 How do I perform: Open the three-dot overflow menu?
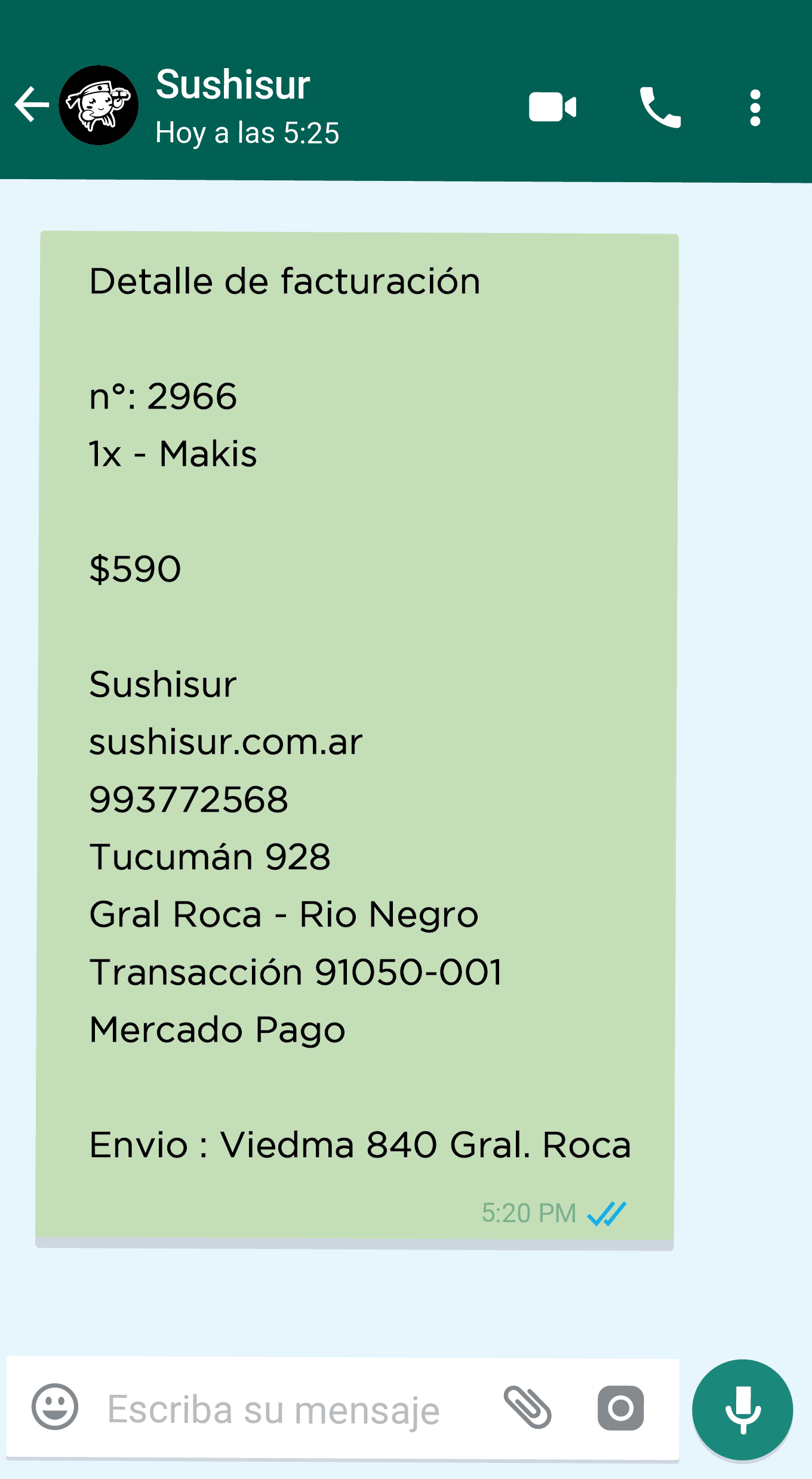[755, 108]
